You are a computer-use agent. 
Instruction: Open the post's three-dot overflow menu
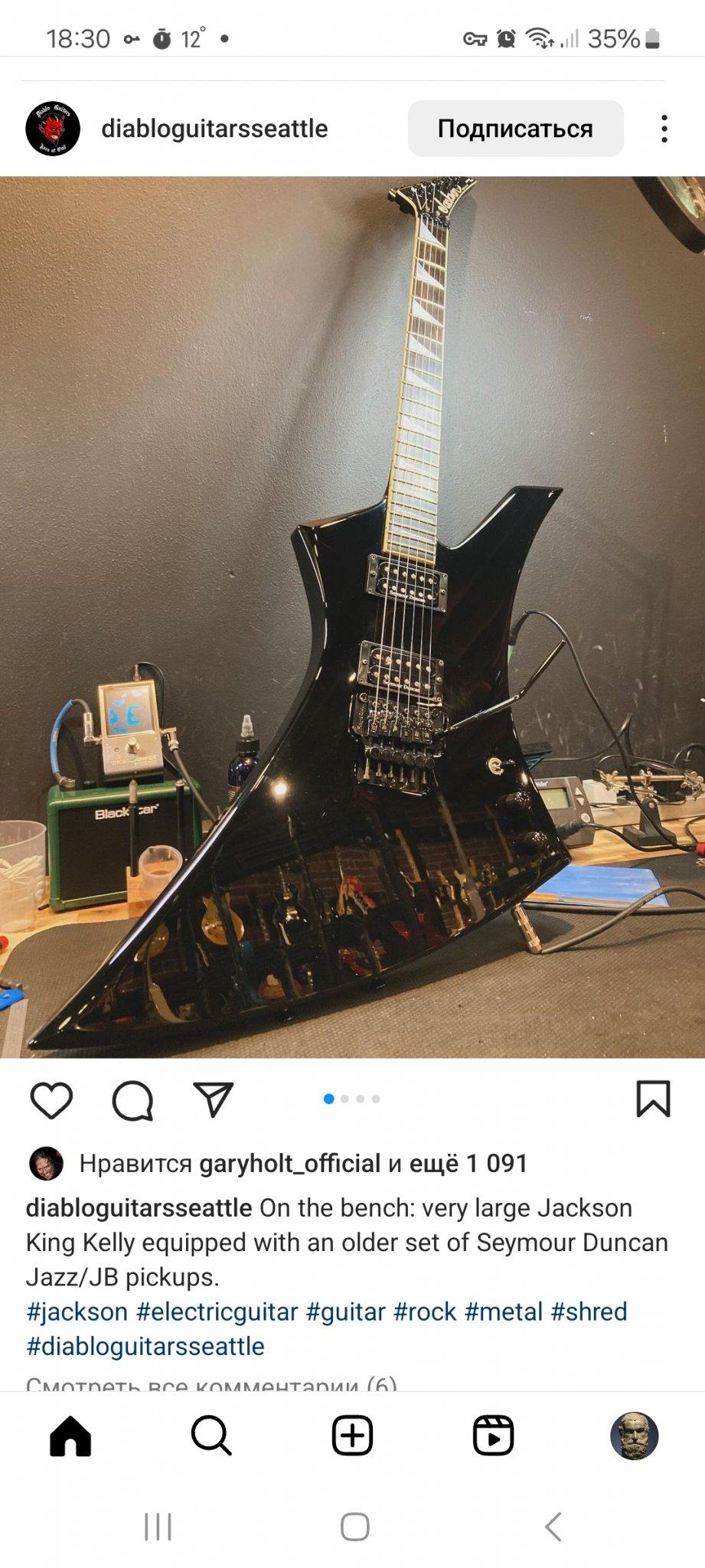[664, 129]
